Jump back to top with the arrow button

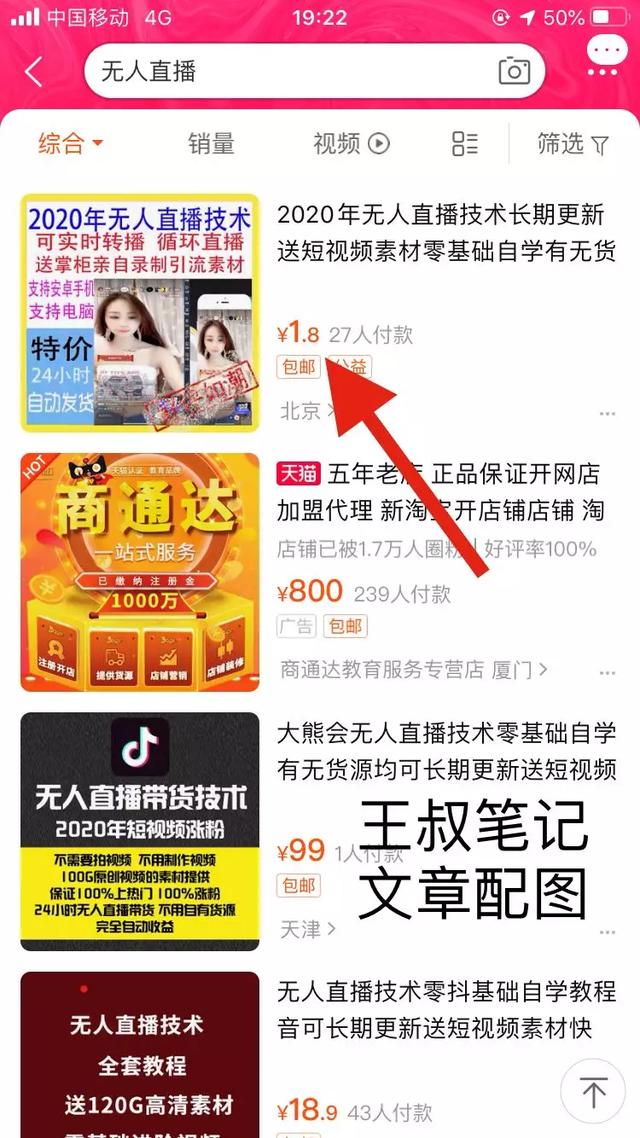pyautogui.click(x=594, y=1092)
